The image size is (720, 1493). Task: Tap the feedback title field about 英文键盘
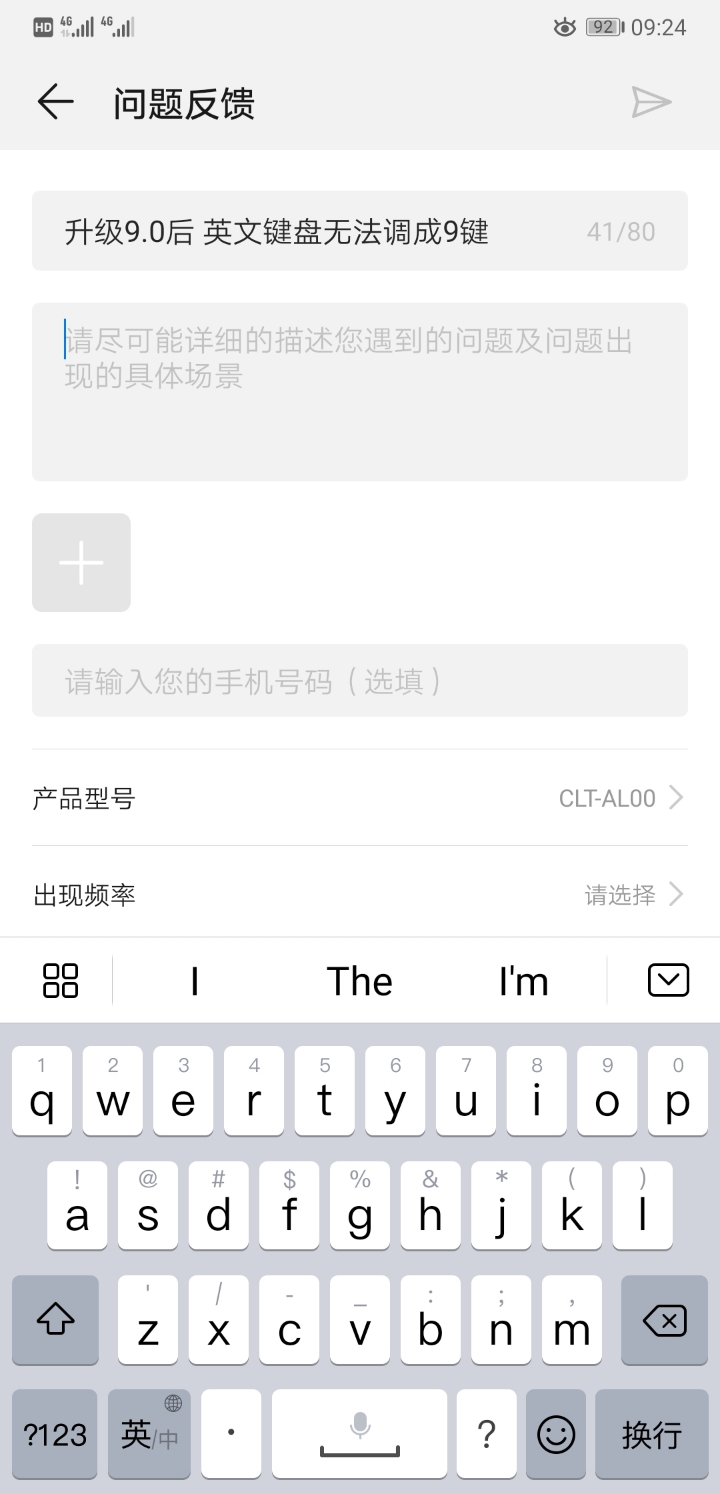tap(360, 231)
